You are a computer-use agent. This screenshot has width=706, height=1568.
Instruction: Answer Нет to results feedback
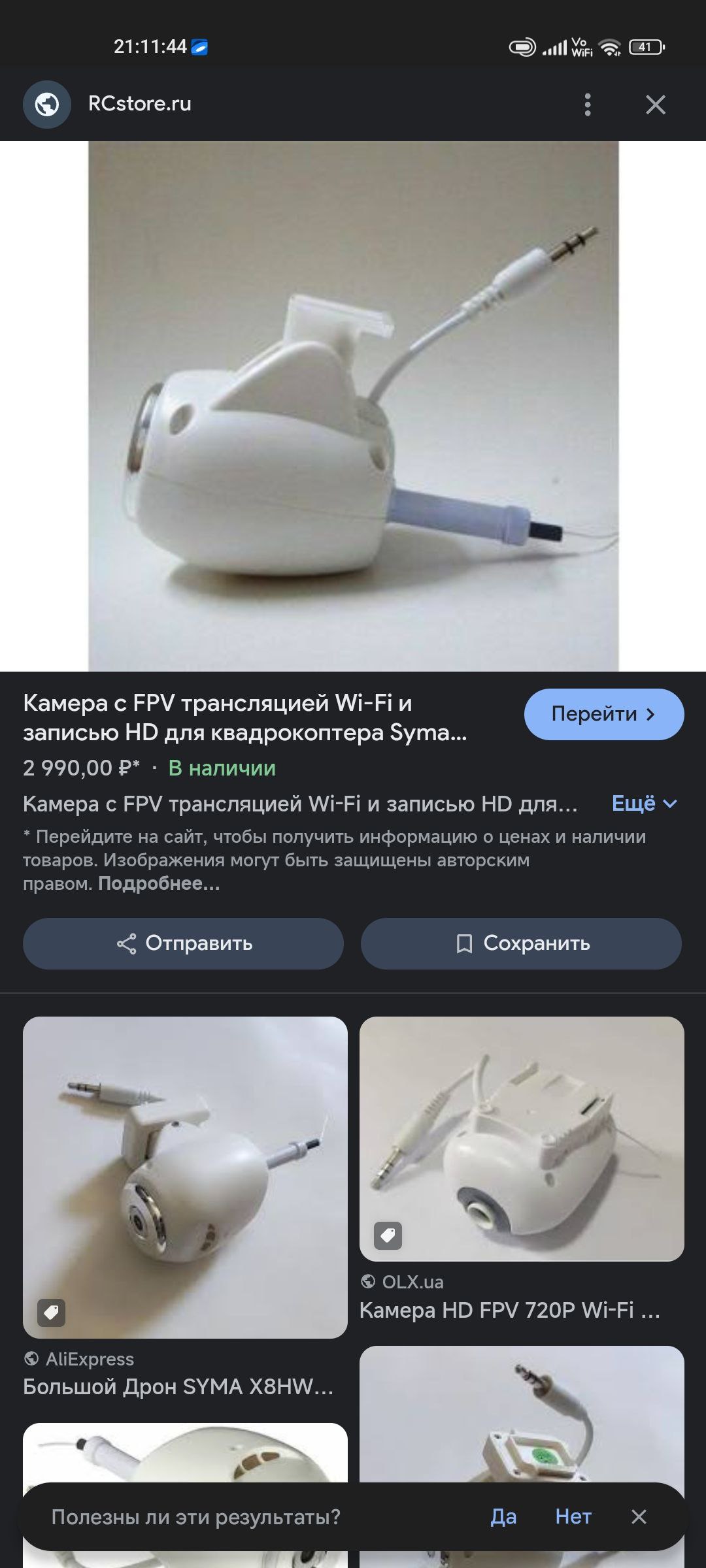point(573,1516)
